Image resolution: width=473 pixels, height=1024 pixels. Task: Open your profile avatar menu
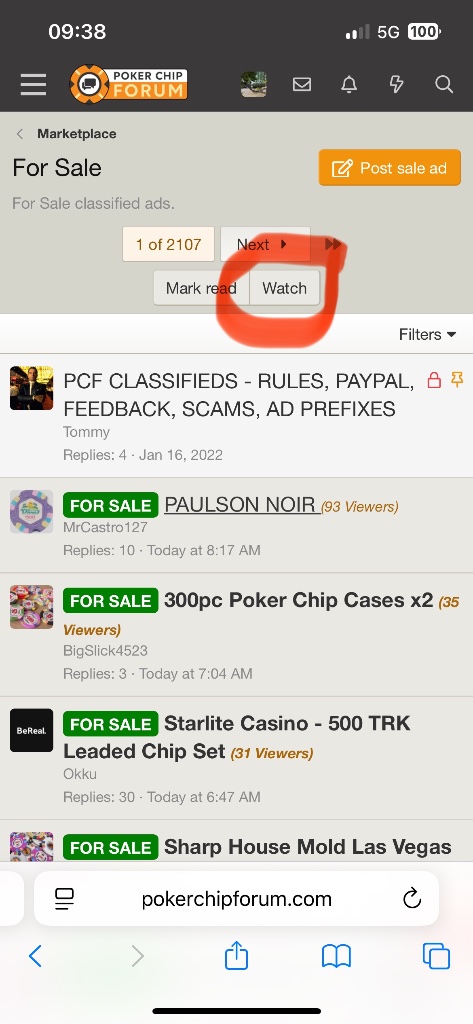click(253, 84)
